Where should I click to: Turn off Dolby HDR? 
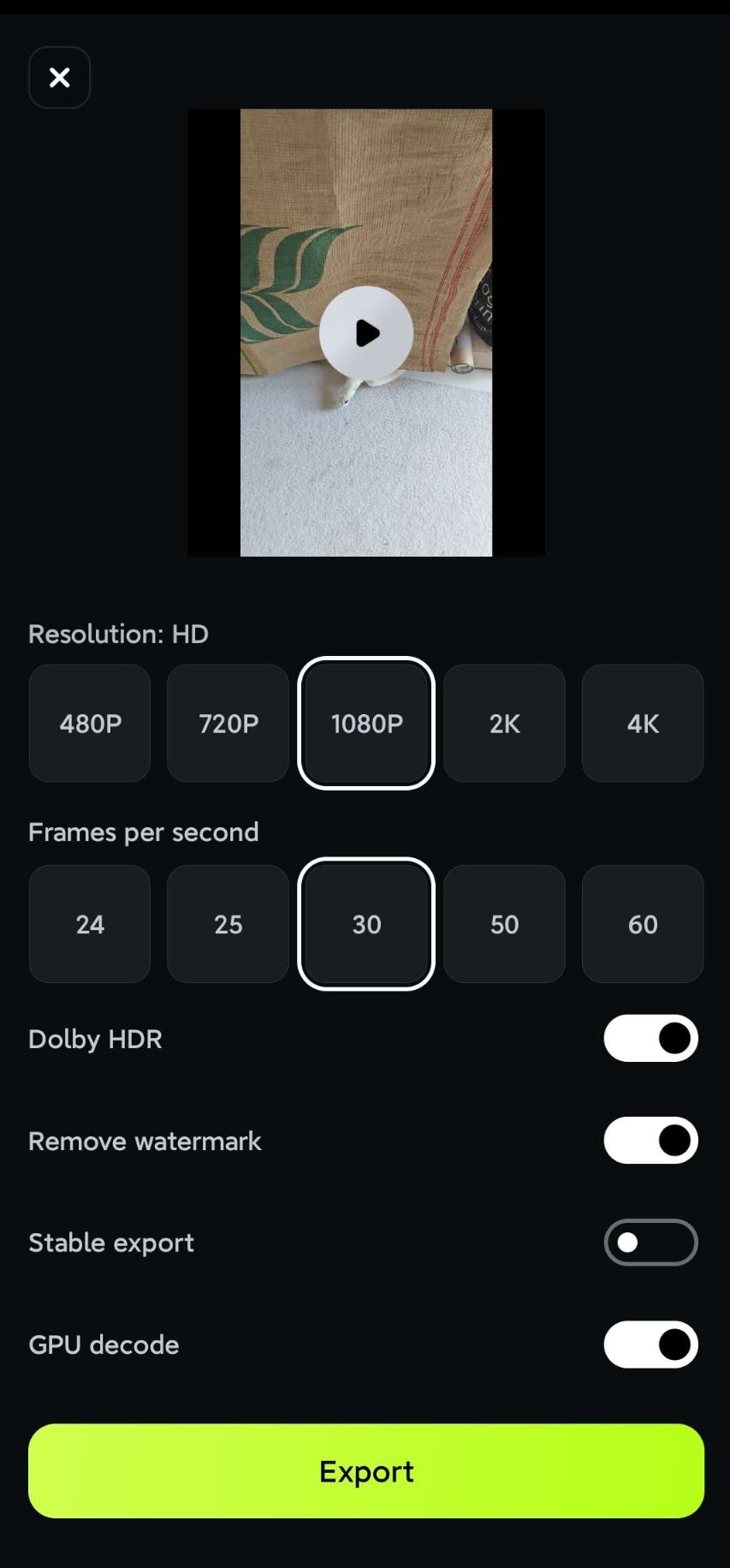[x=650, y=1039]
